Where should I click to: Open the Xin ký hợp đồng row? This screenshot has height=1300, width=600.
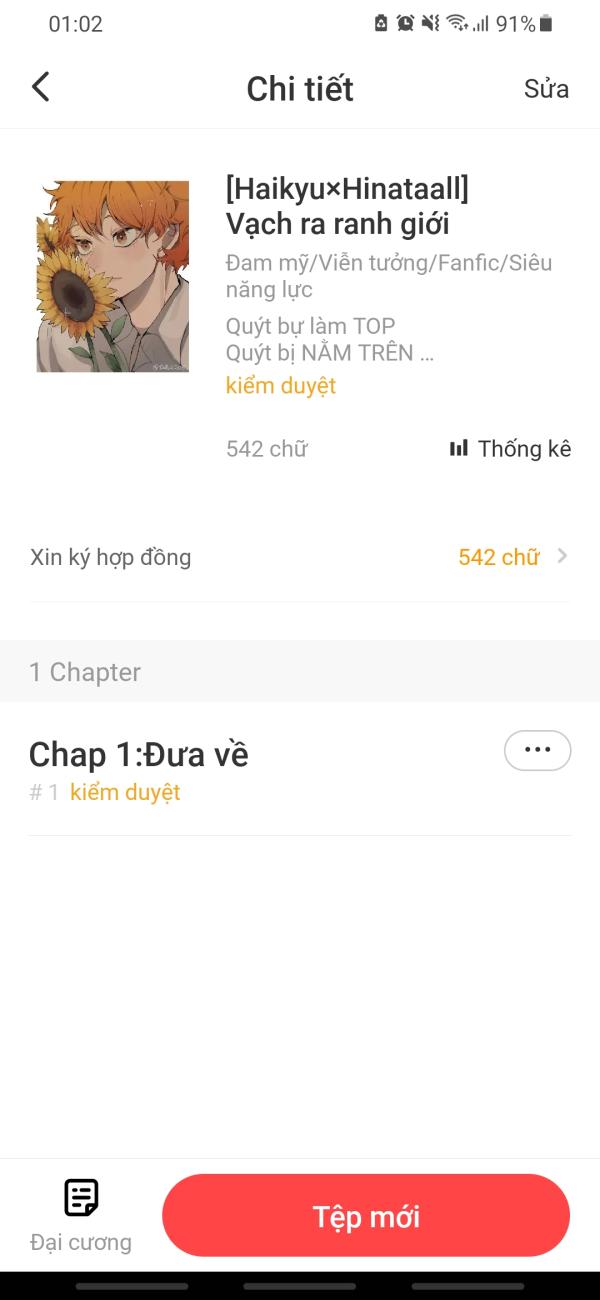(x=300, y=557)
